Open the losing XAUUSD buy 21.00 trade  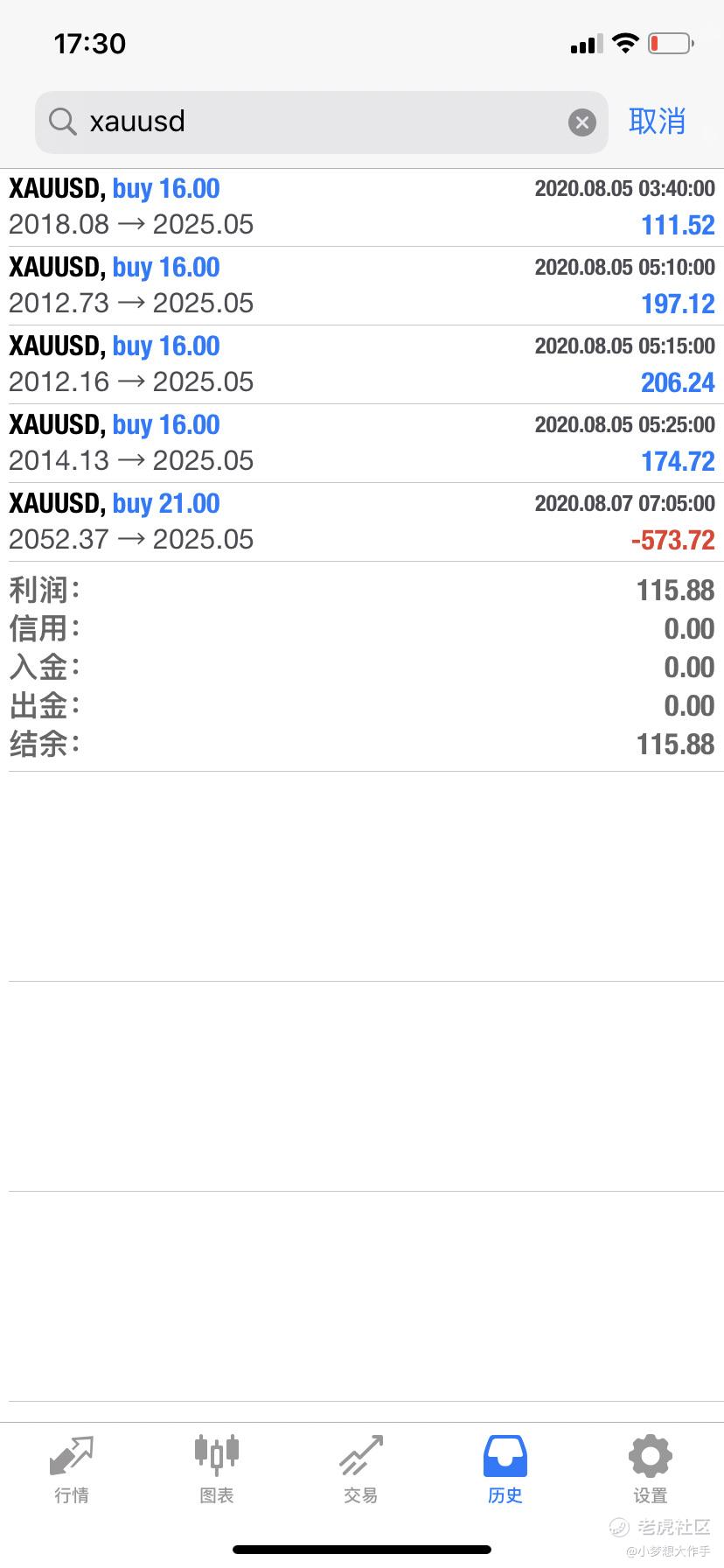[x=362, y=522]
